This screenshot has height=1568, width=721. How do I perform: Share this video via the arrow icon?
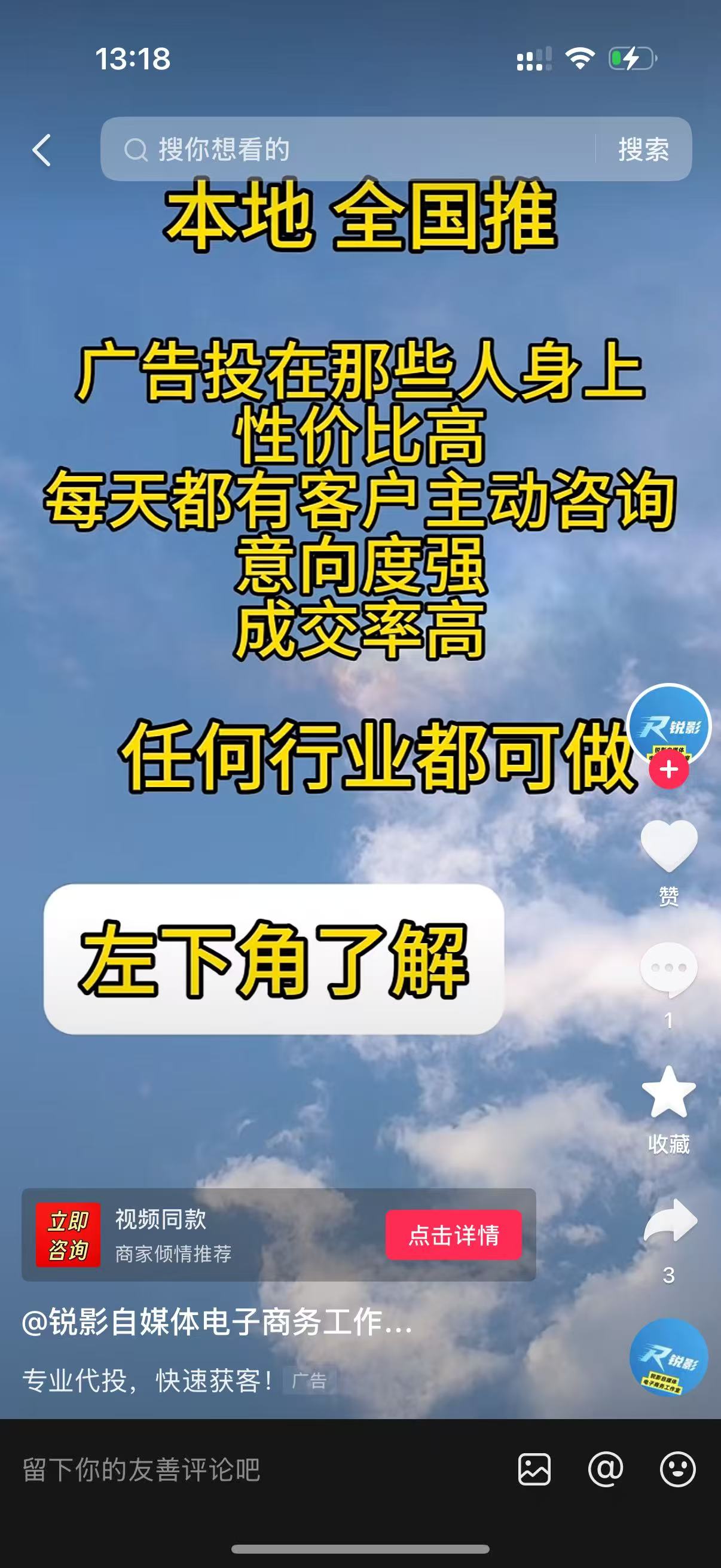(669, 1221)
